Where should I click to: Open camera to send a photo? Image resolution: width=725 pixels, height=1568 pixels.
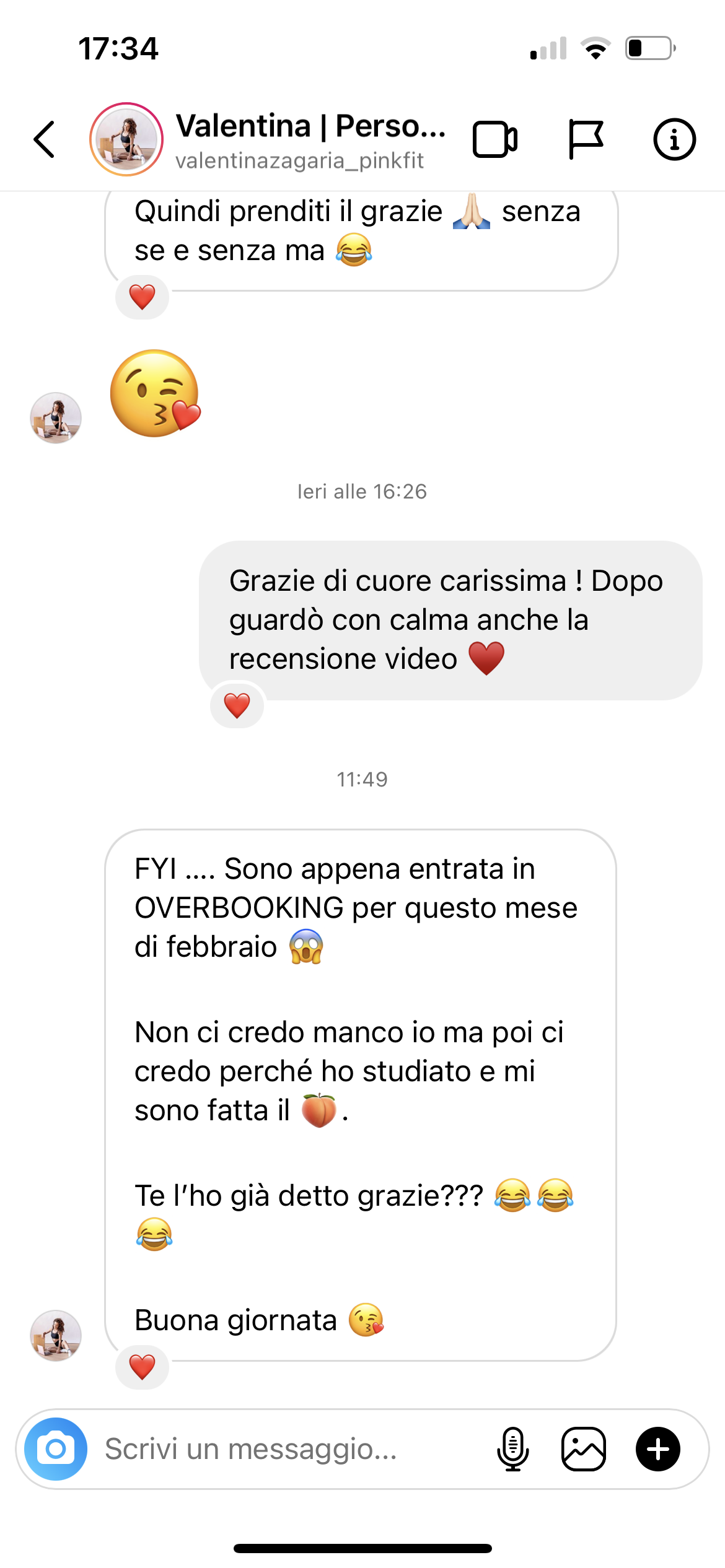[x=56, y=1448]
